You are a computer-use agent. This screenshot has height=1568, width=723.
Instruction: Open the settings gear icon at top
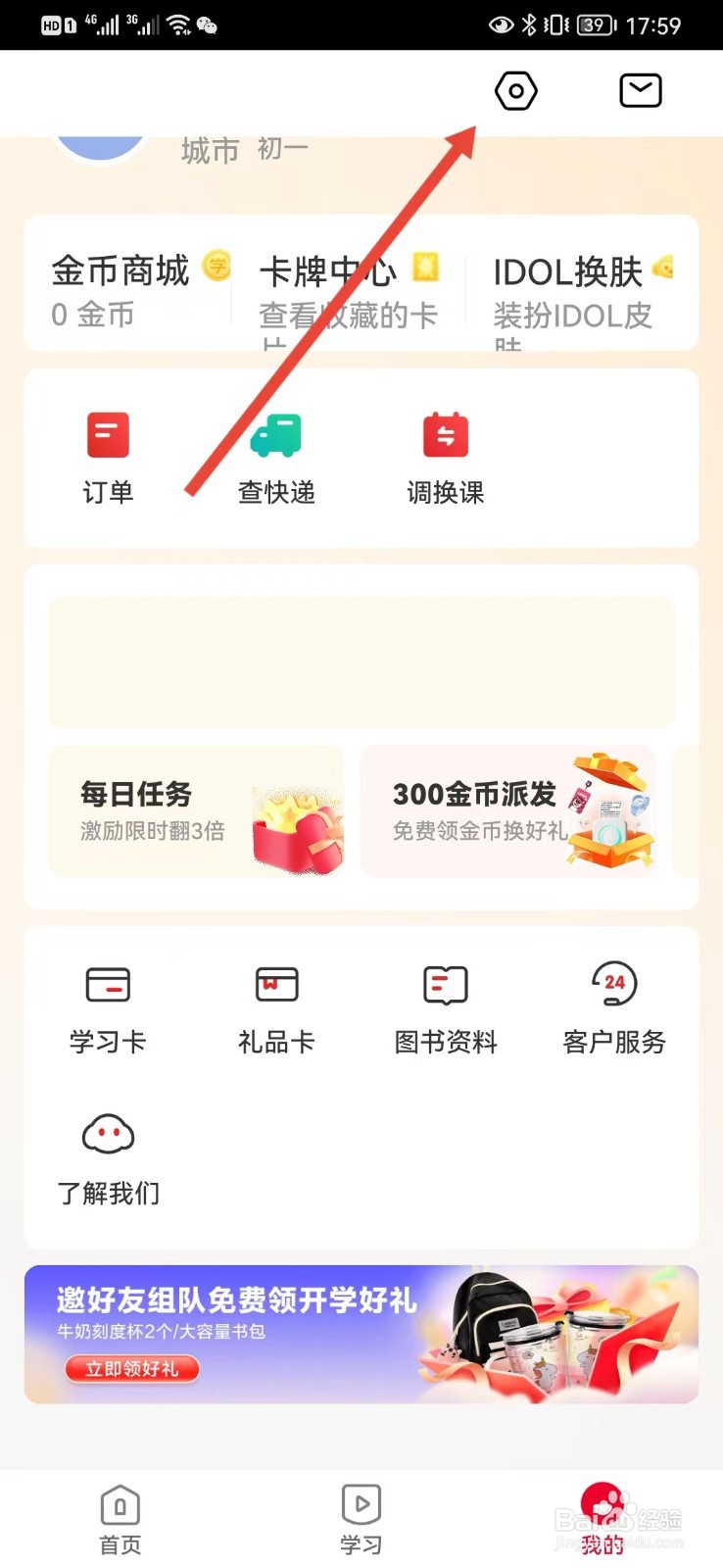[x=516, y=90]
